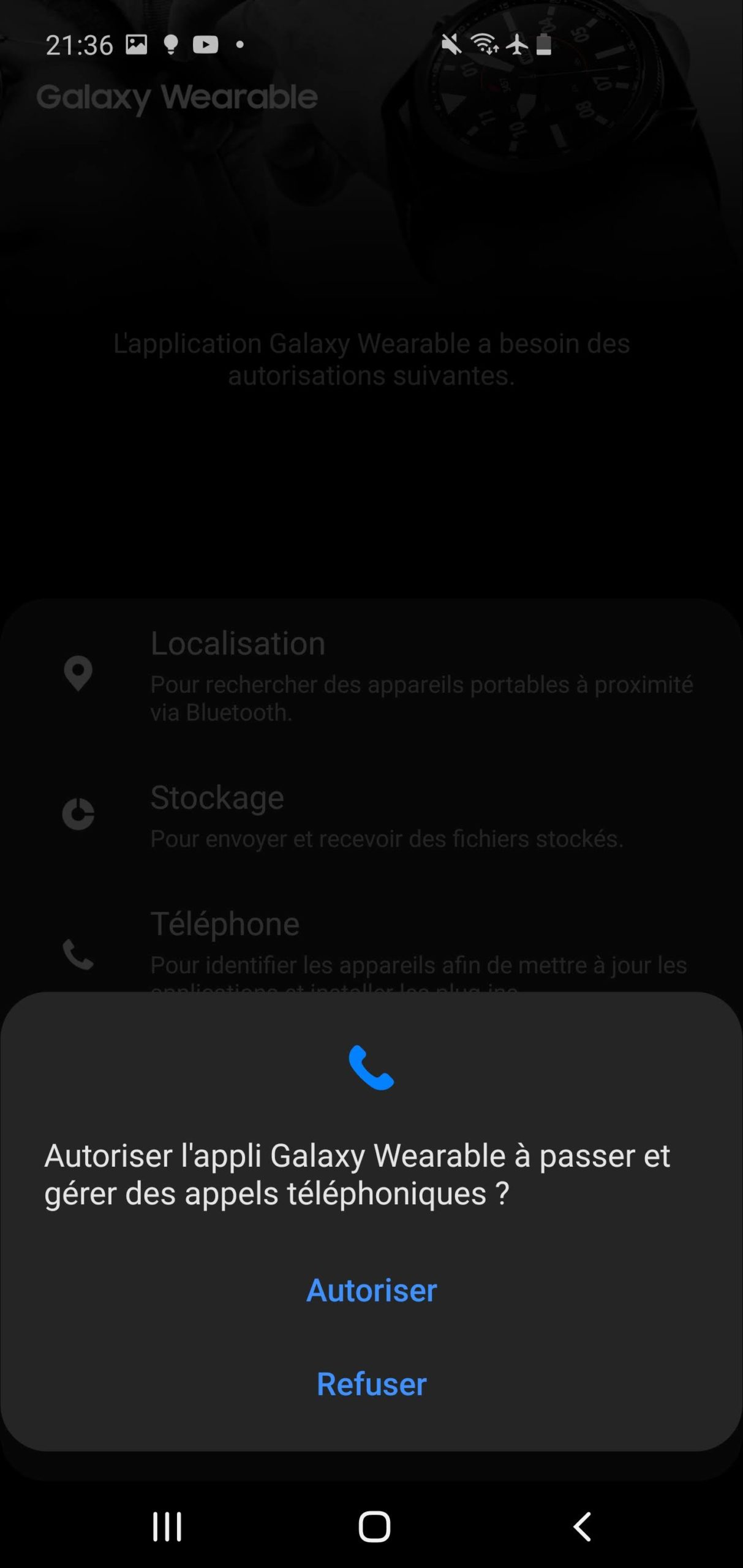This screenshot has width=743, height=1568.
Task: Refuse the phone call permission
Action: click(371, 1384)
